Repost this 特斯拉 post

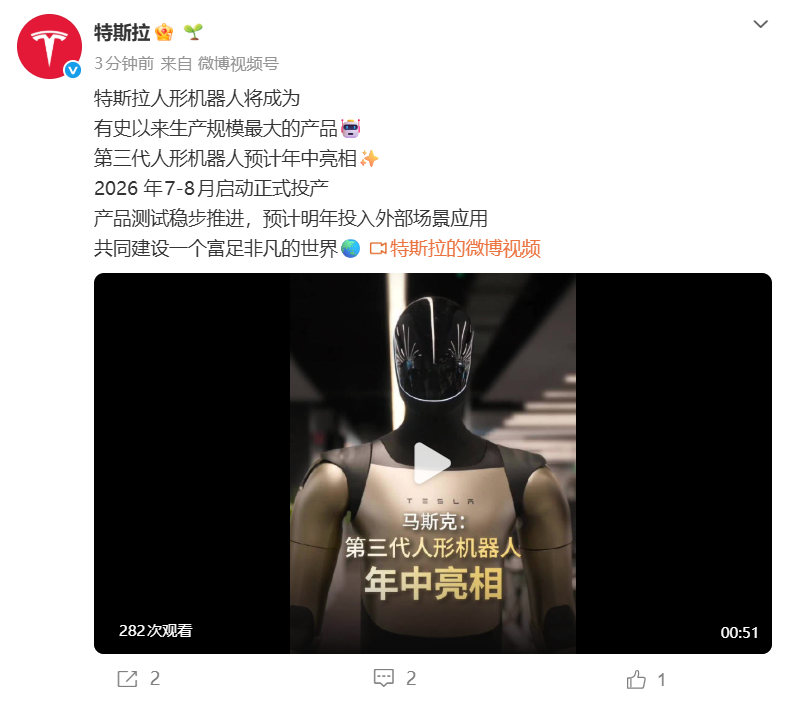(138, 679)
